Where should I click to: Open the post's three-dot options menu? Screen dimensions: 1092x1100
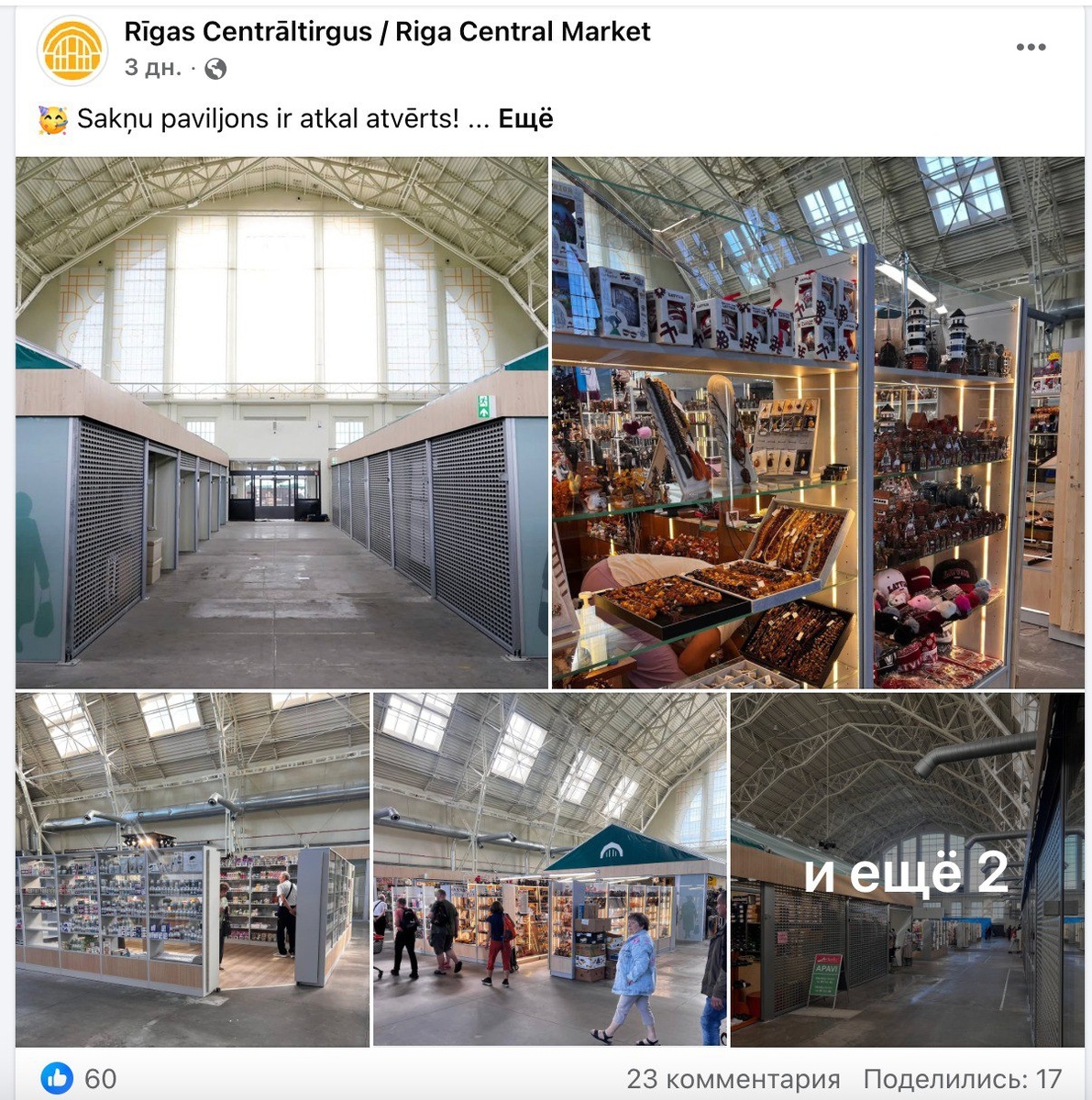pyautogui.click(x=1031, y=48)
